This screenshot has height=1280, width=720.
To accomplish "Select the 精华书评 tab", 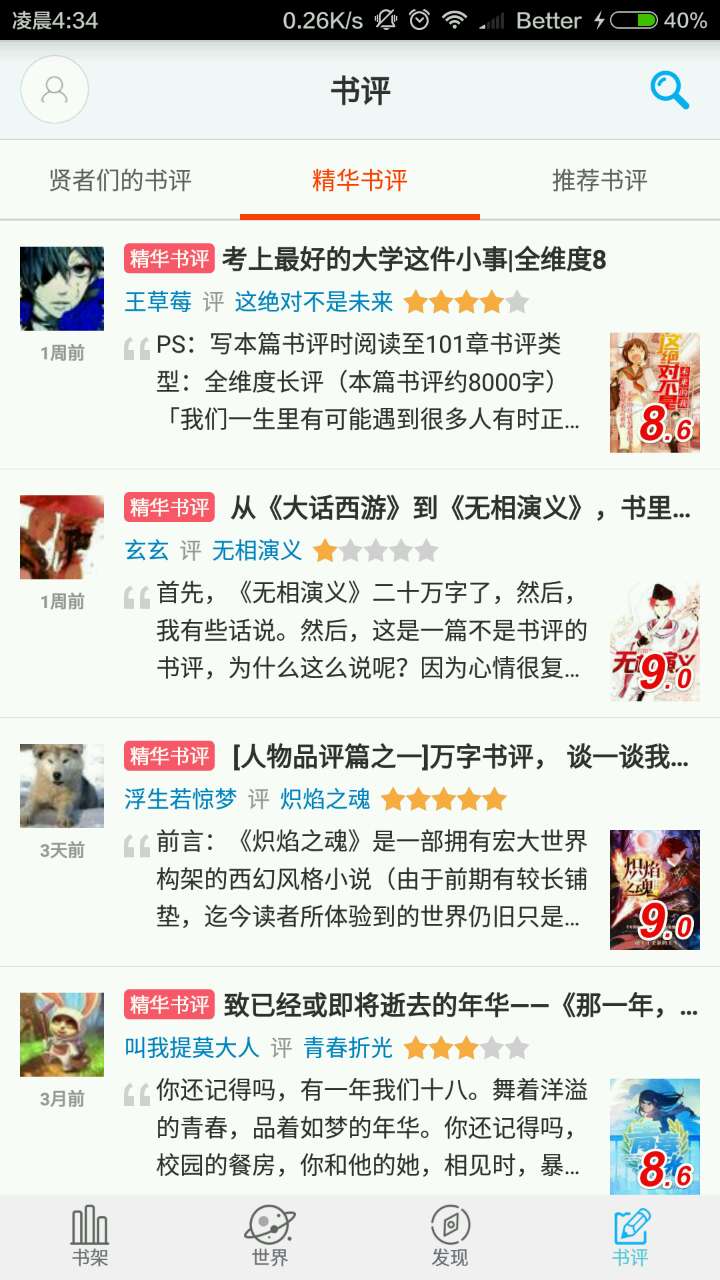I will click(360, 181).
